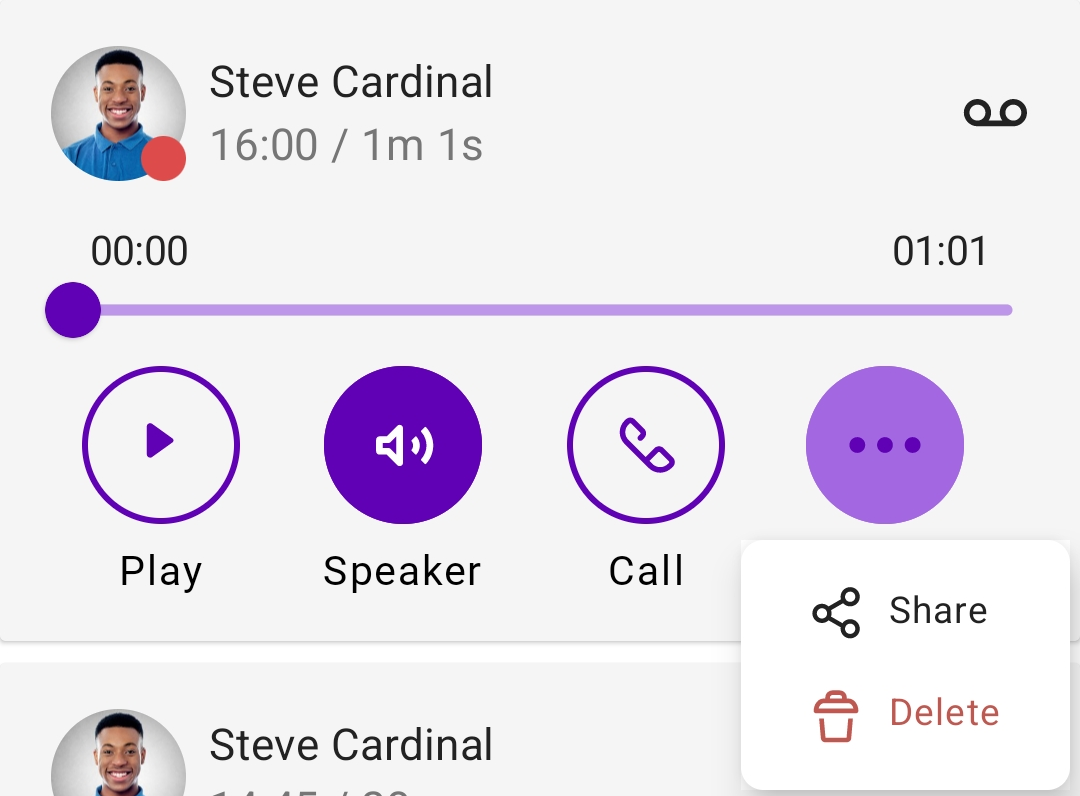1080x796 pixels.
Task: Close the three-dot more options menu
Action: 884,444
